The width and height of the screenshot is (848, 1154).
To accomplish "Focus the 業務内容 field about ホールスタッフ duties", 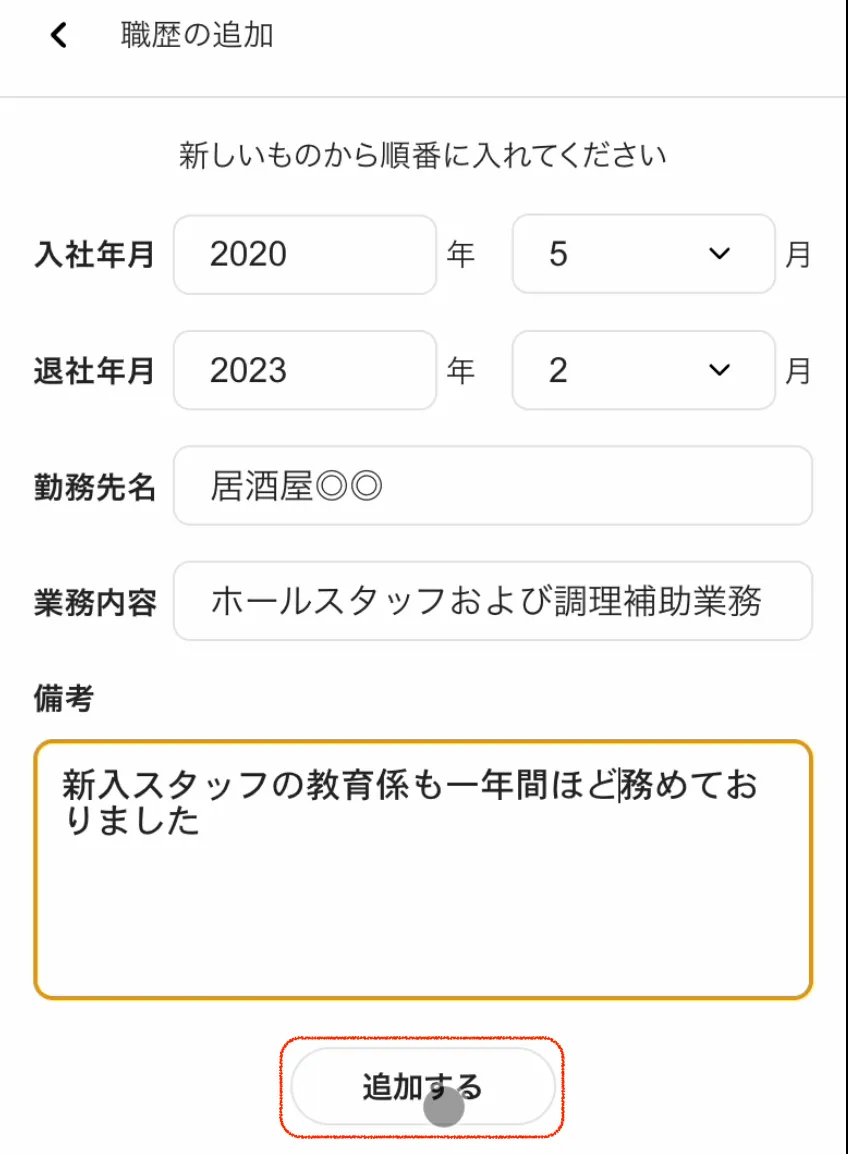I will 492,601.
